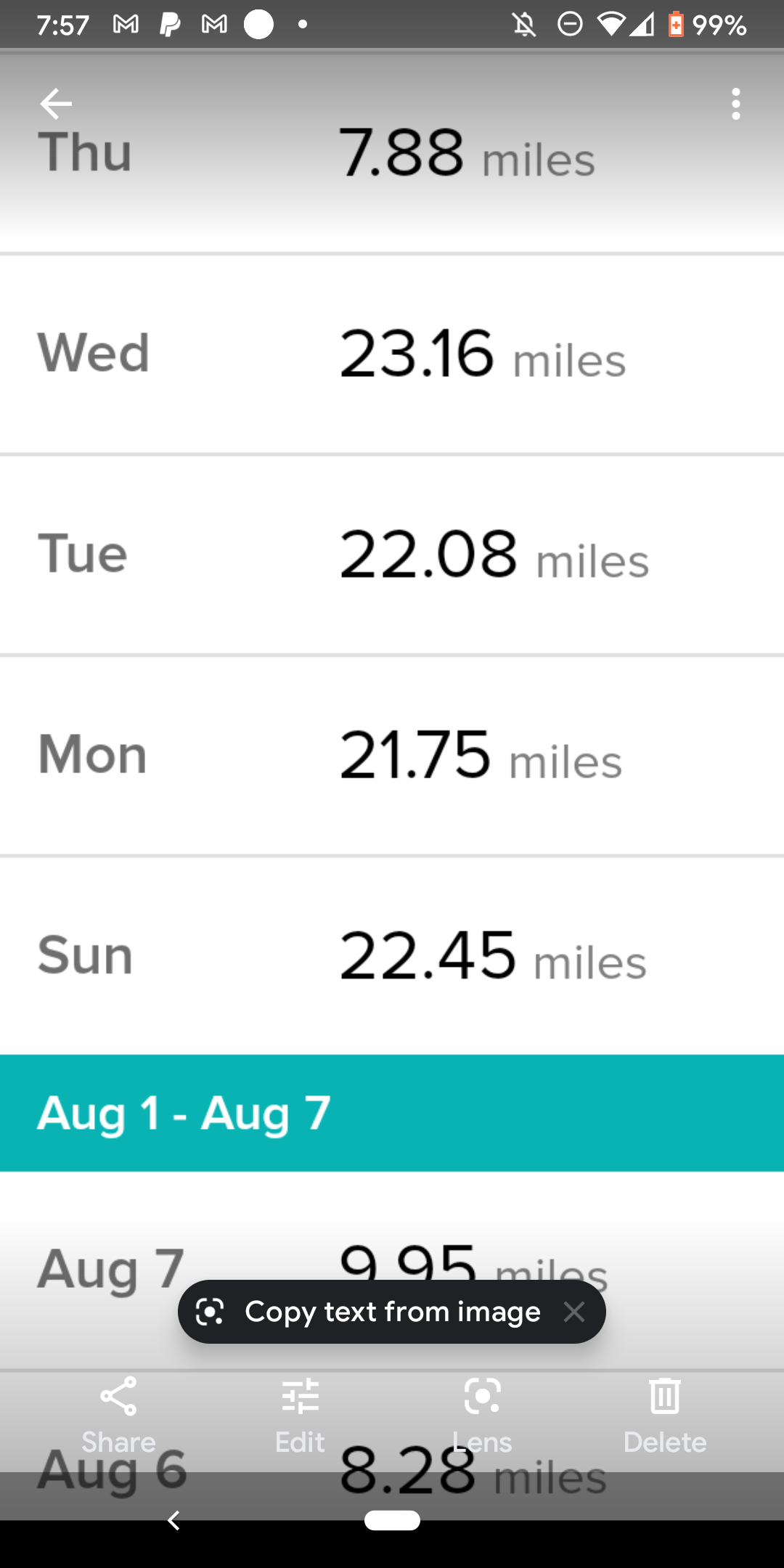
Task: Tap the system back button
Action: point(173,1520)
